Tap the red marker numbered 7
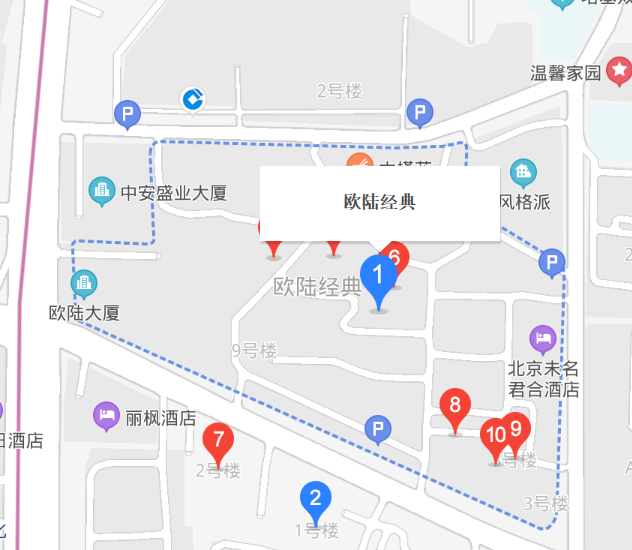Viewport: 632px width, 550px height. [x=218, y=439]
